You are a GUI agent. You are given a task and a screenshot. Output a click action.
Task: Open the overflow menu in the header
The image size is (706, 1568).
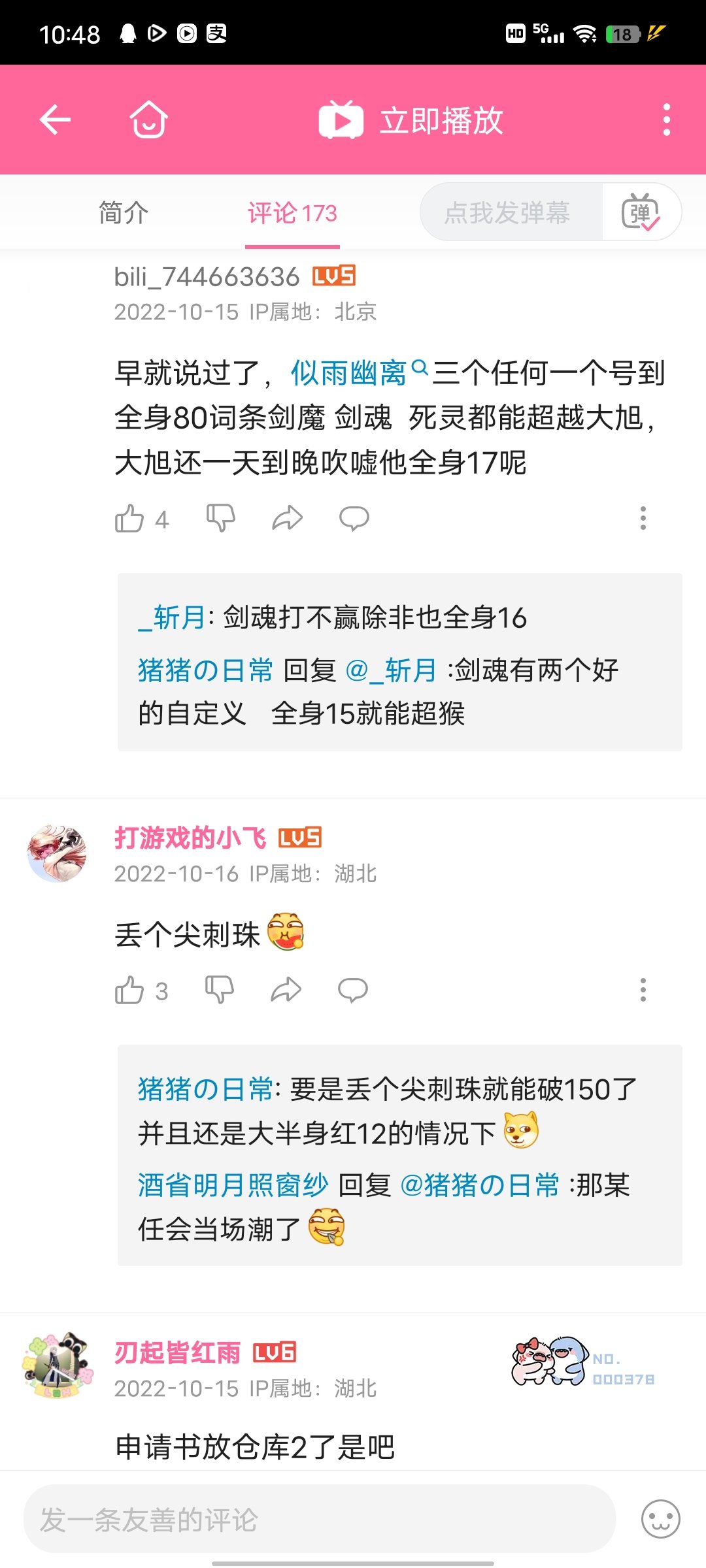[x=666, y=120]
